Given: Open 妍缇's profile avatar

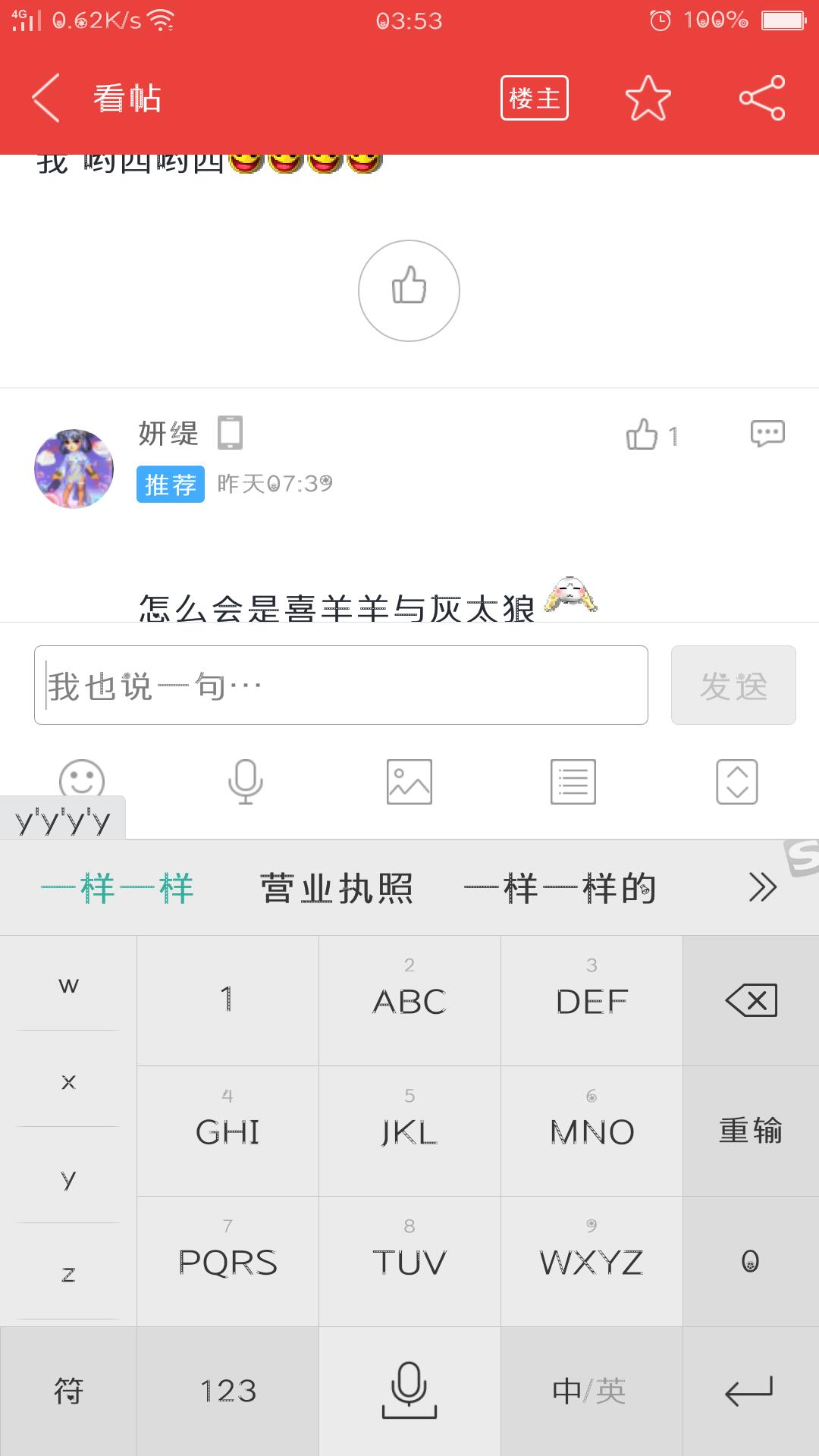Looking at the screenshot, I should pos(74,469).
